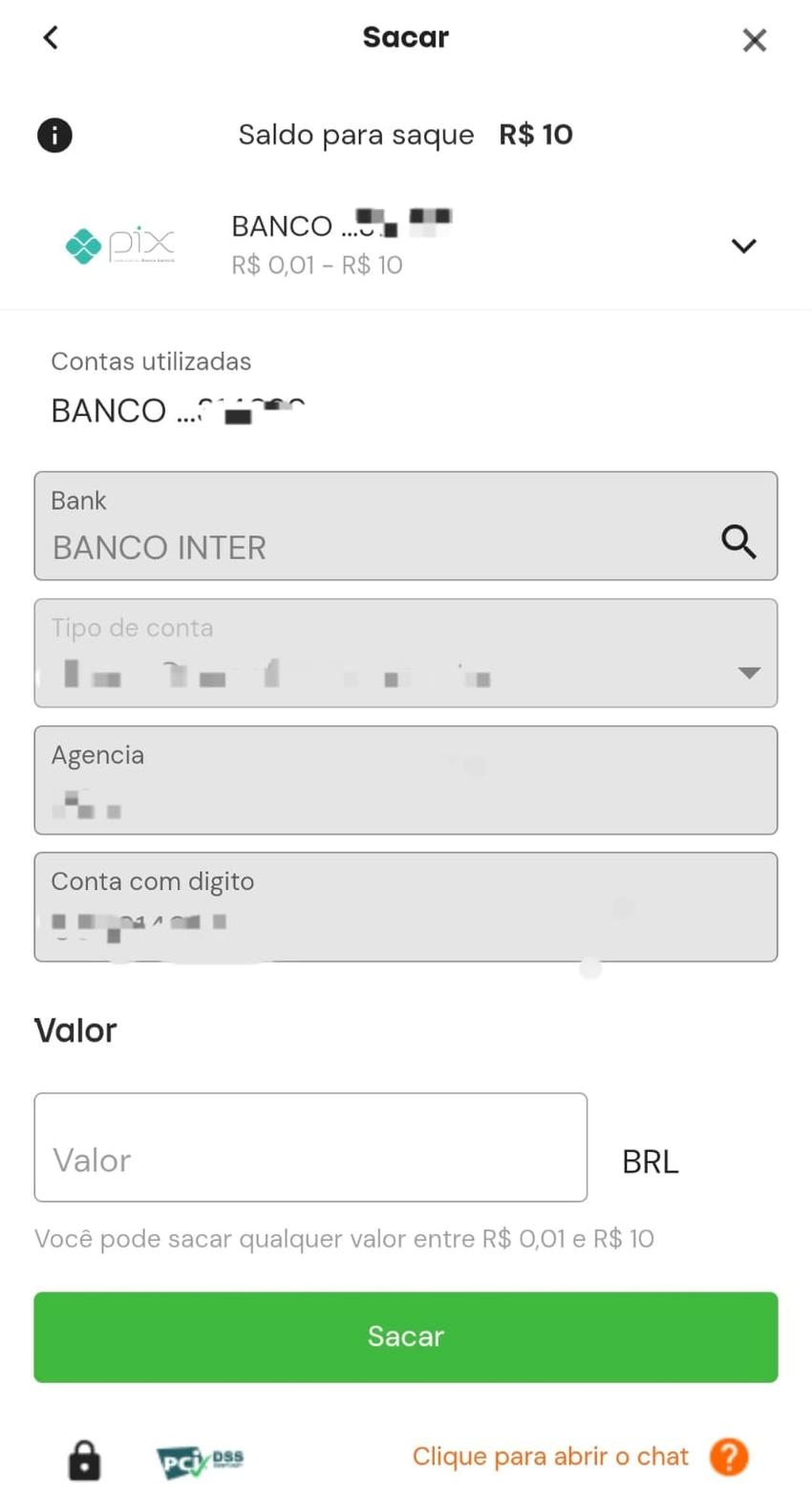Click the back arrow at top left

[x=50, y=37]
